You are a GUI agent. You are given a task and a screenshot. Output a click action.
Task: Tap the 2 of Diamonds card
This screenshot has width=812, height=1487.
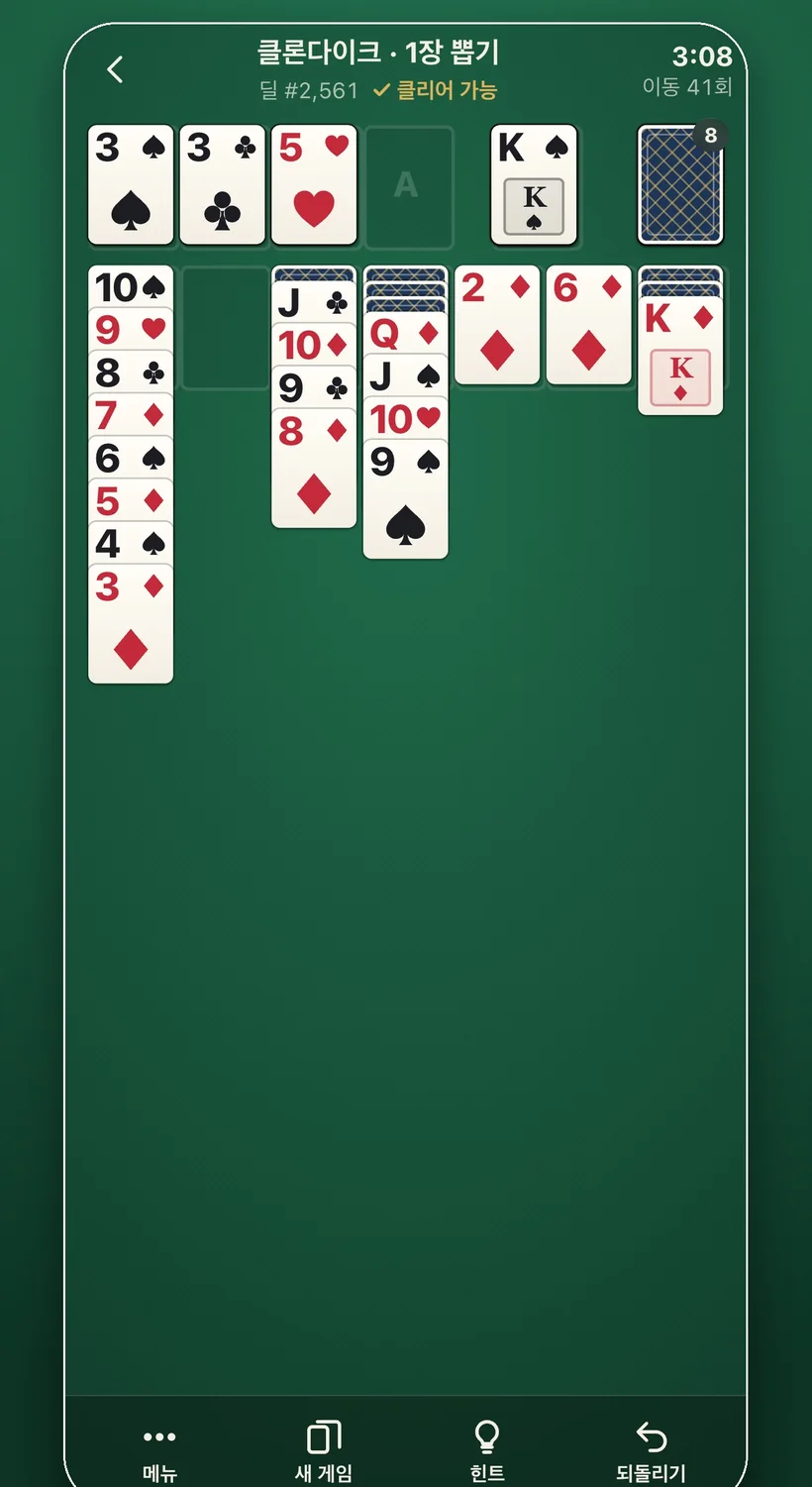[x=497, y=324]
